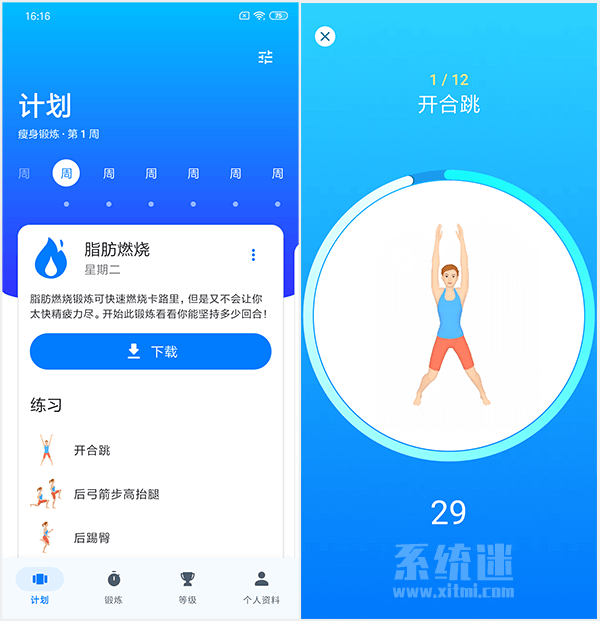
Task: Open the filter settings icon on the plan screen
Action: pos(265,57)
